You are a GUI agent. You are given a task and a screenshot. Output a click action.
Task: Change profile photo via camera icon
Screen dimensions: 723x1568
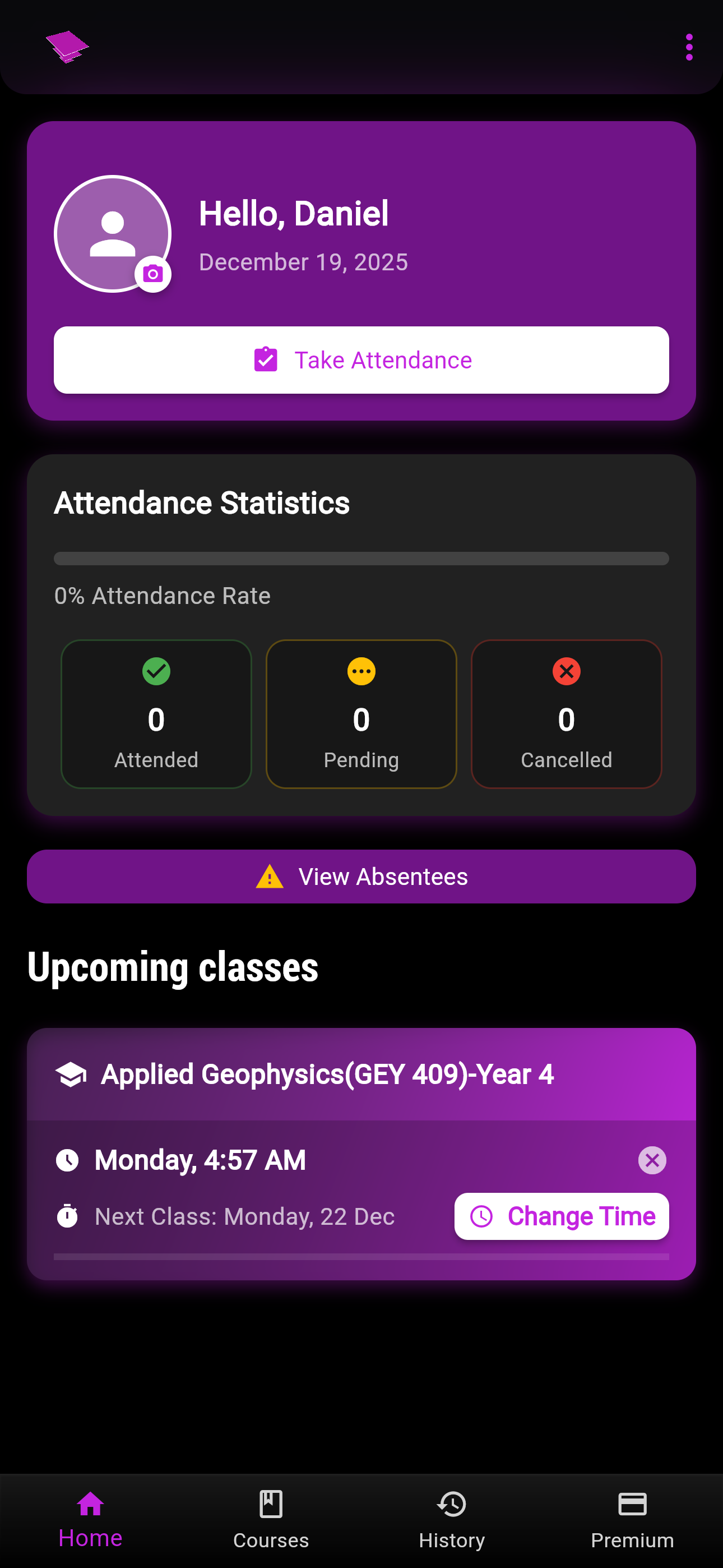[153, 275]
